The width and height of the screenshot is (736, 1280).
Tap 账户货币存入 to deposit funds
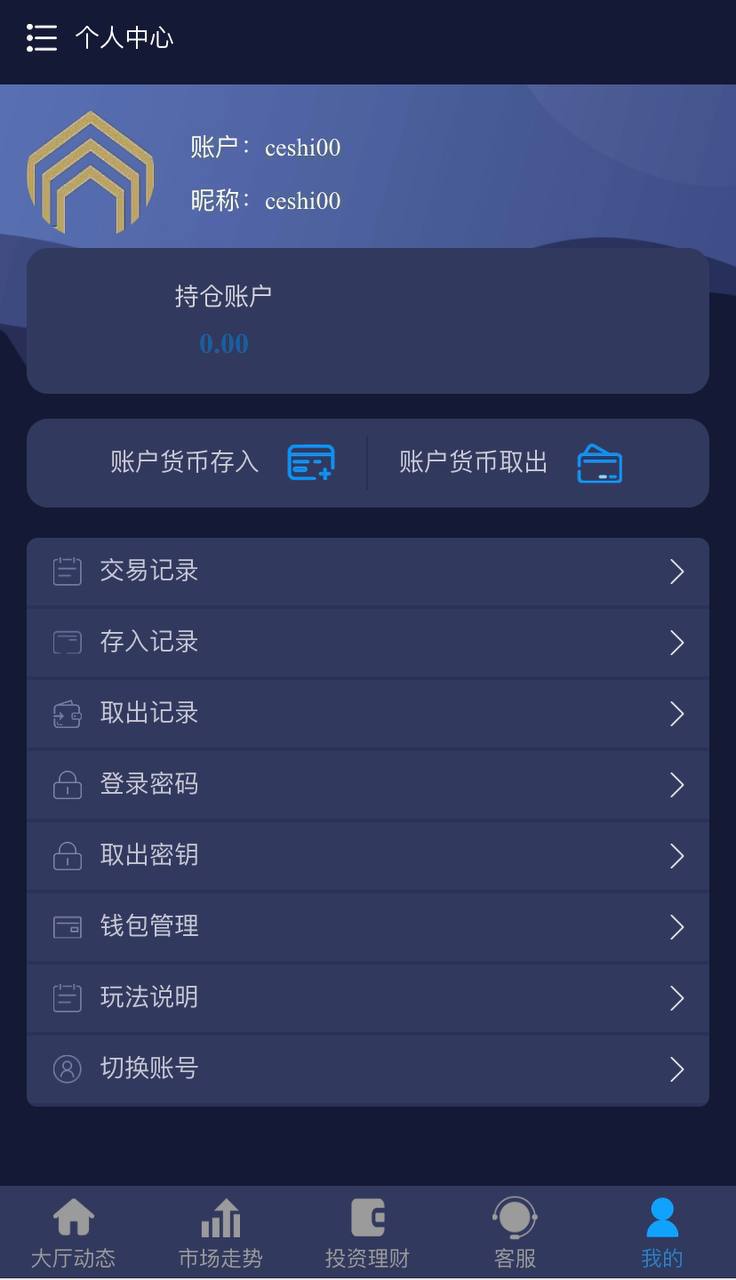(222, 462)
